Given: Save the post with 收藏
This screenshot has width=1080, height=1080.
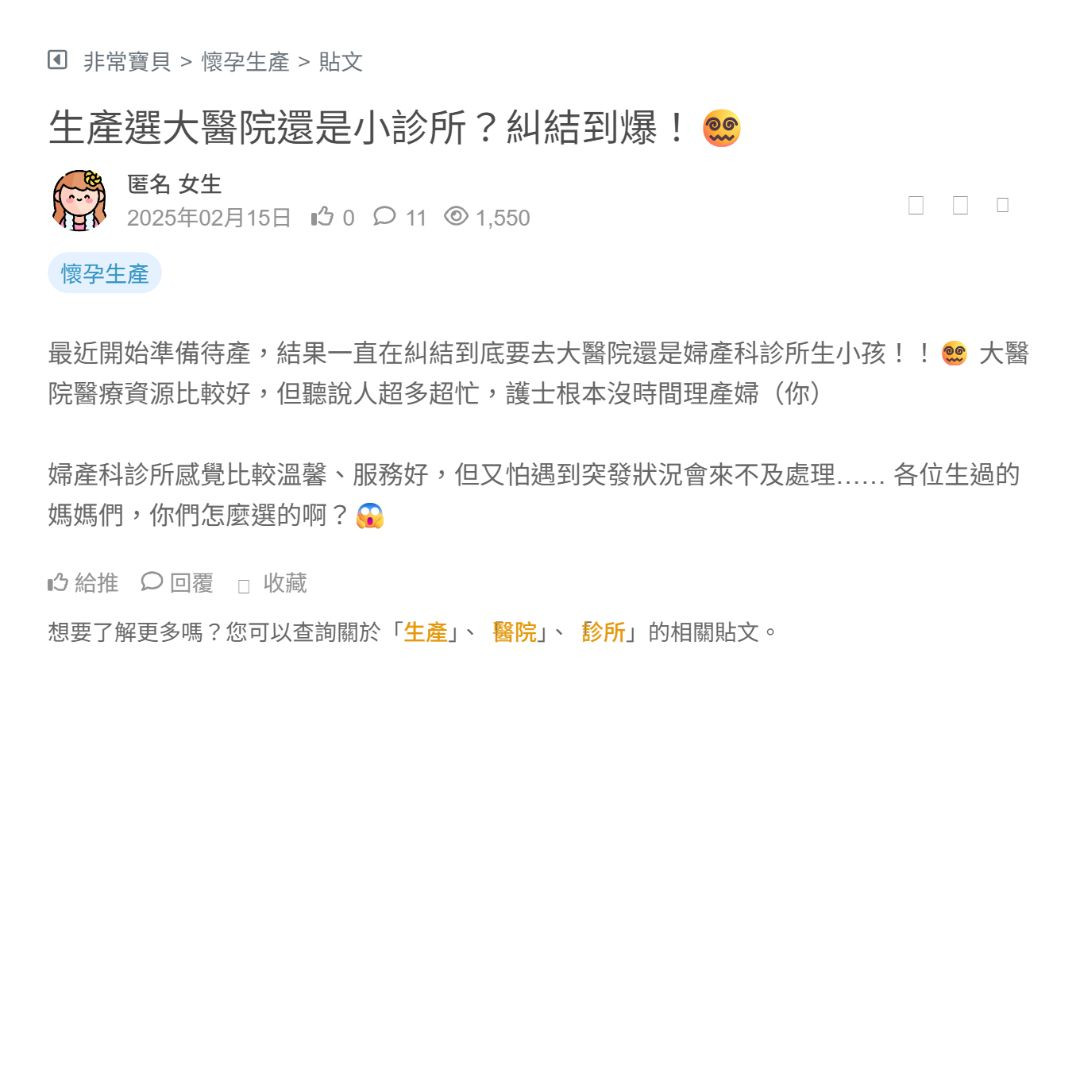Looking at the screenshot, I should (x=272, y=583).
